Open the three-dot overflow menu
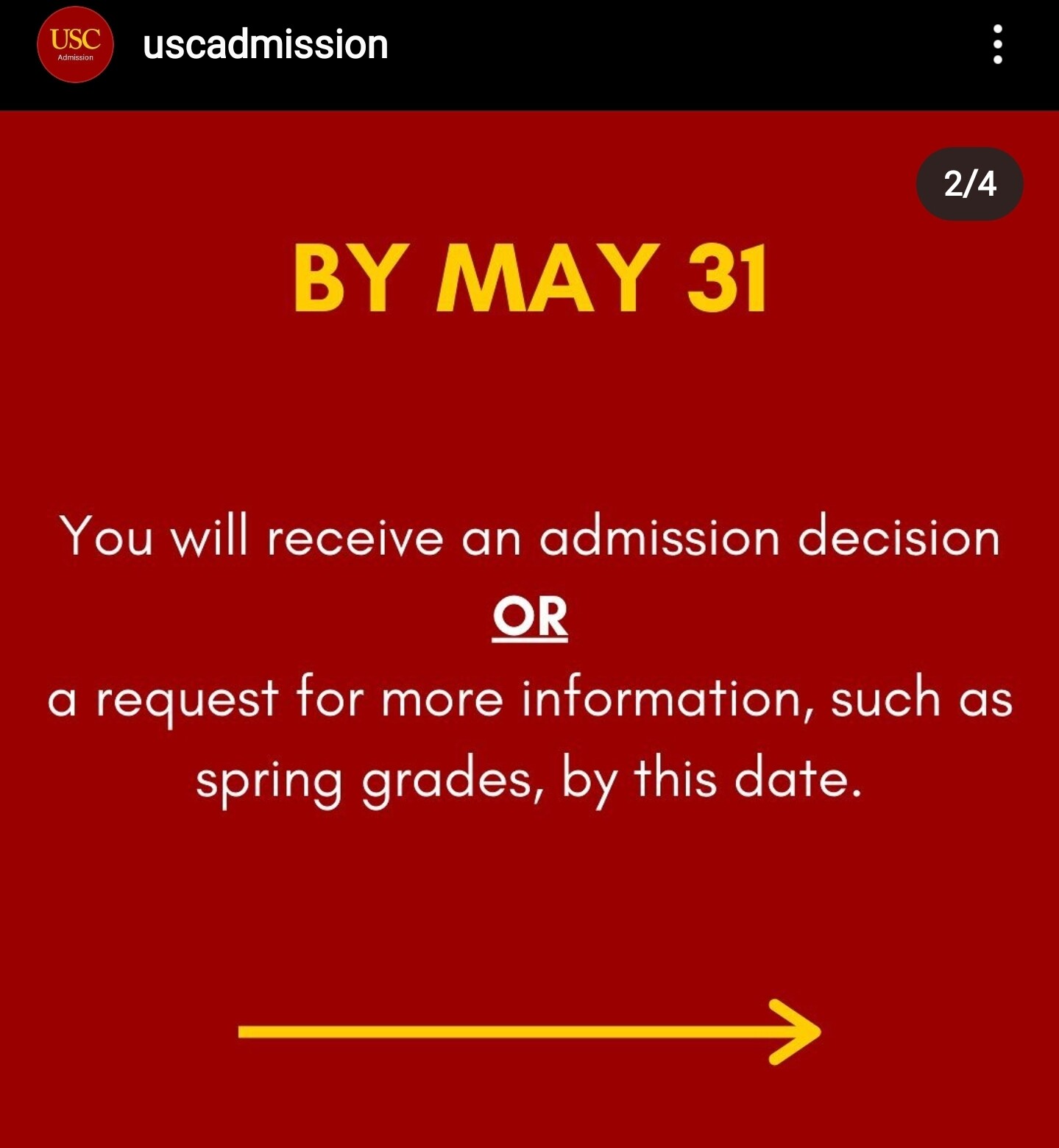The image size is (1059, 1148). pos(997,44)
